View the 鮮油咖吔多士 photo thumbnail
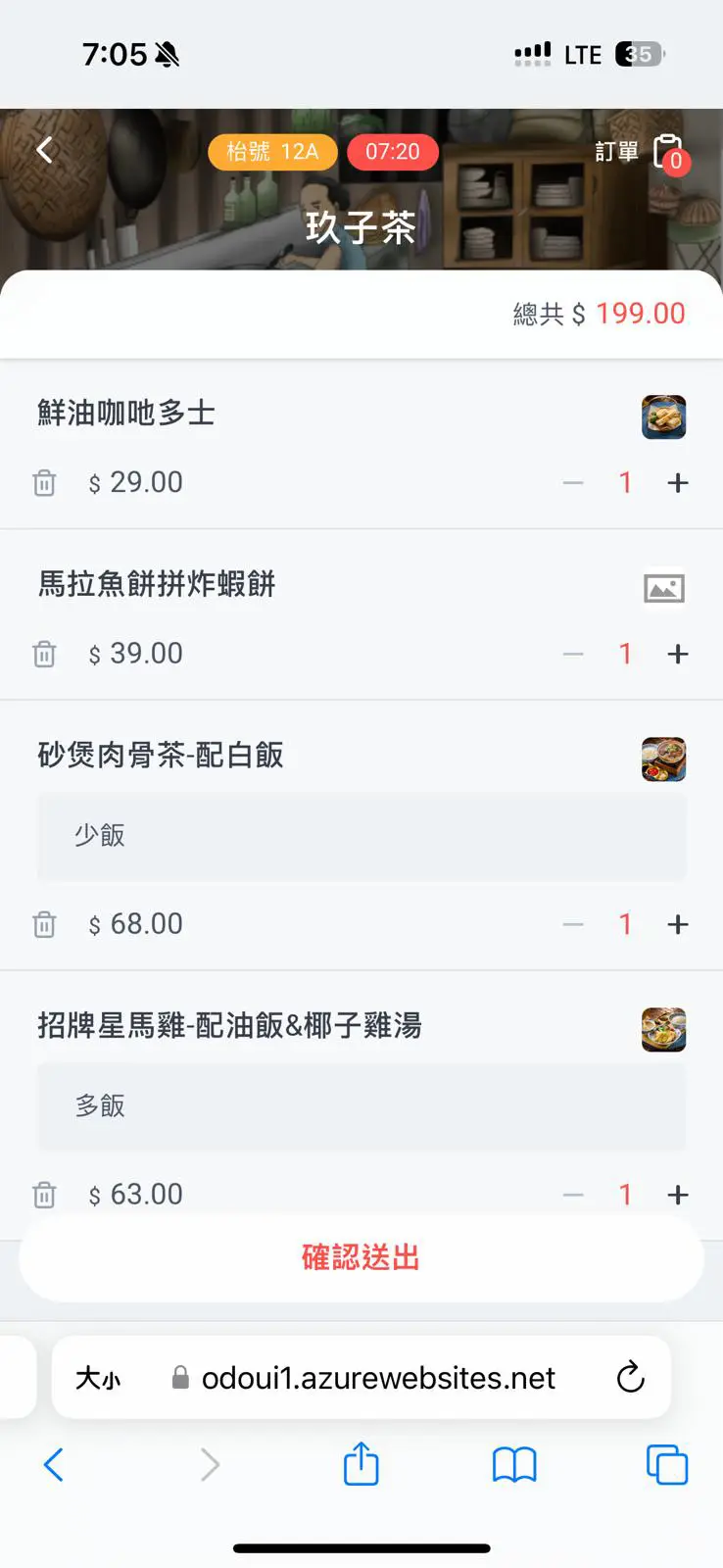The width and height of the screenshot is (723, 1568). [664, 416]
